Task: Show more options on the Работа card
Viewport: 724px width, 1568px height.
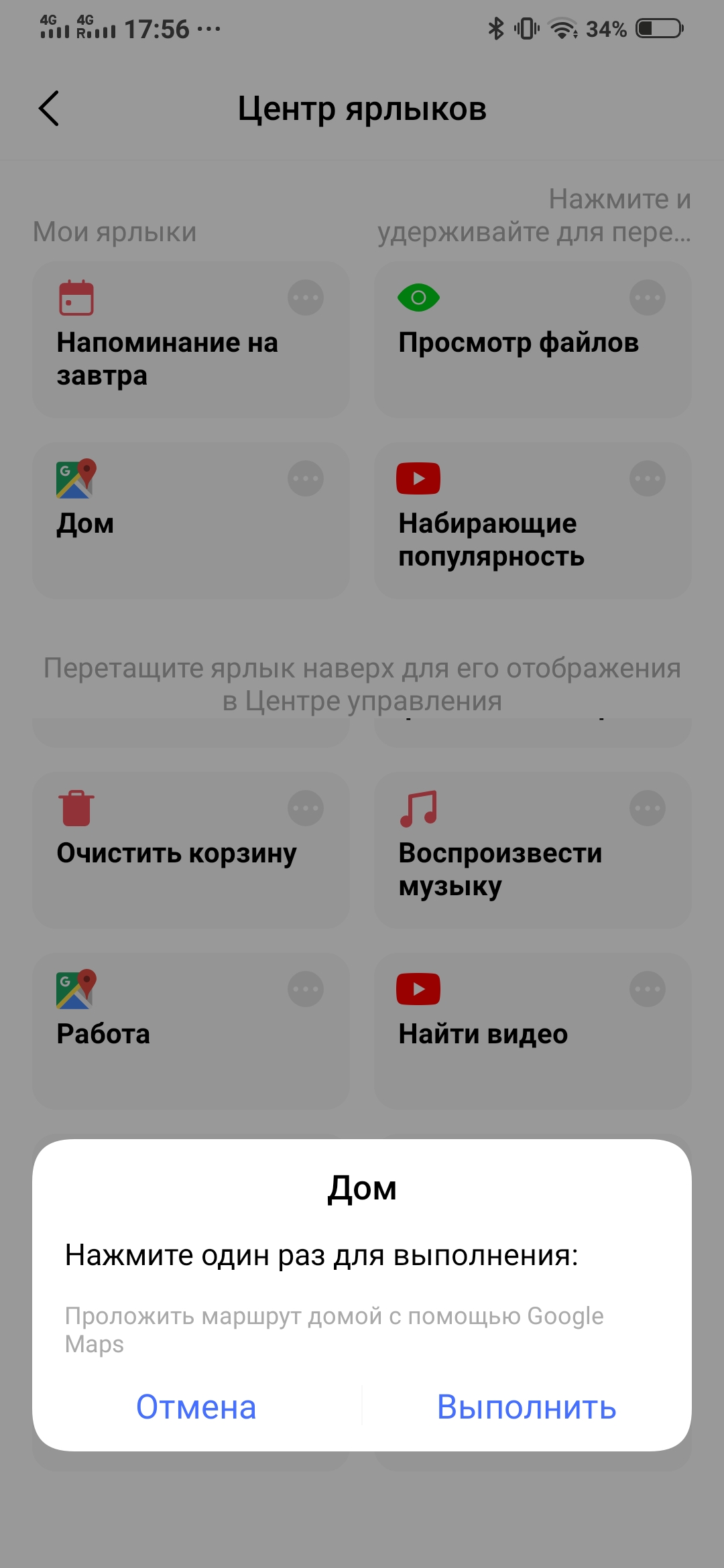Action: tap(306, 989)
